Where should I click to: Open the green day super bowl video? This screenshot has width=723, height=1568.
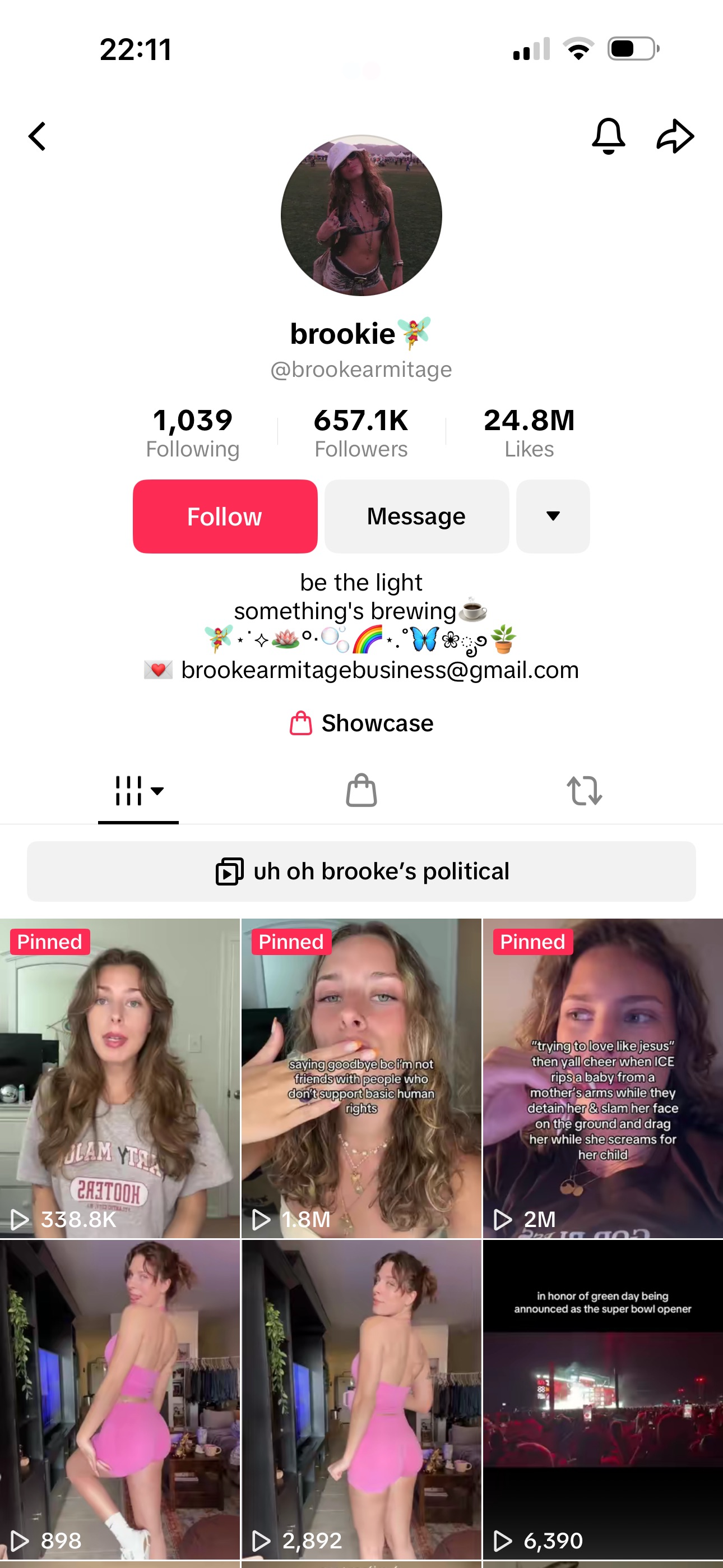[602, 1400]
